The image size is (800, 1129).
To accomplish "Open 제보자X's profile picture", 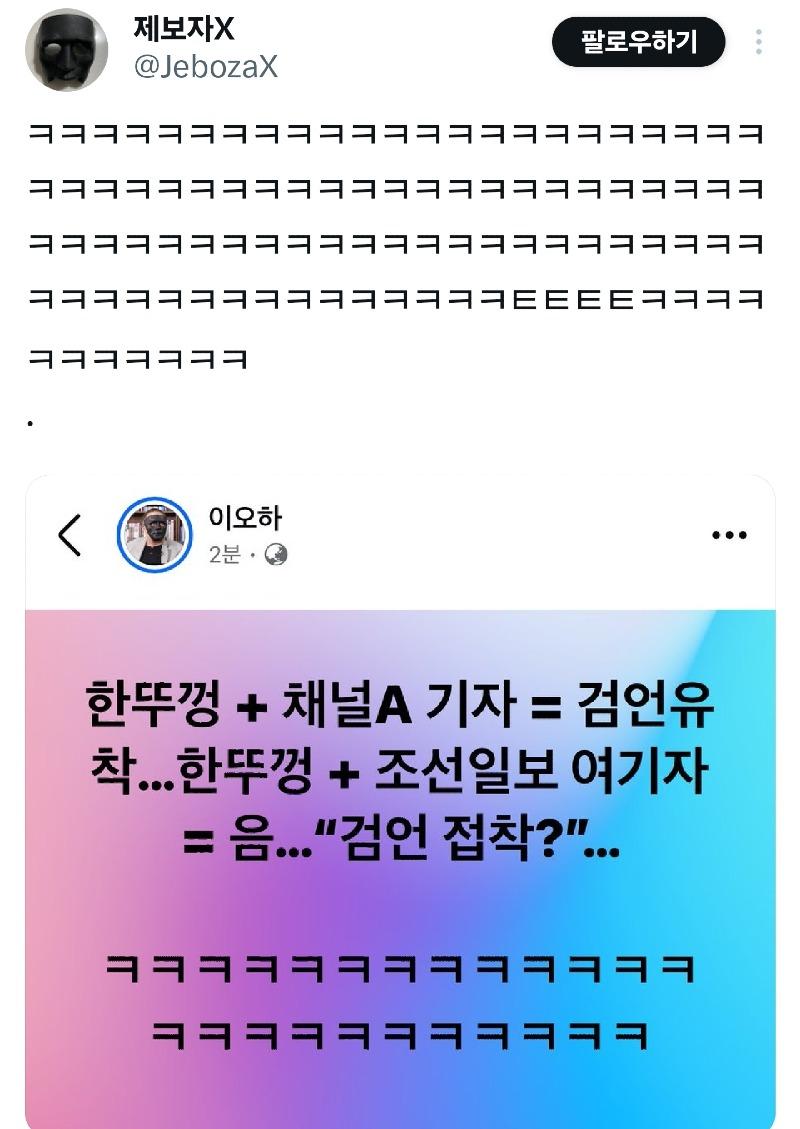I will 67,49.
